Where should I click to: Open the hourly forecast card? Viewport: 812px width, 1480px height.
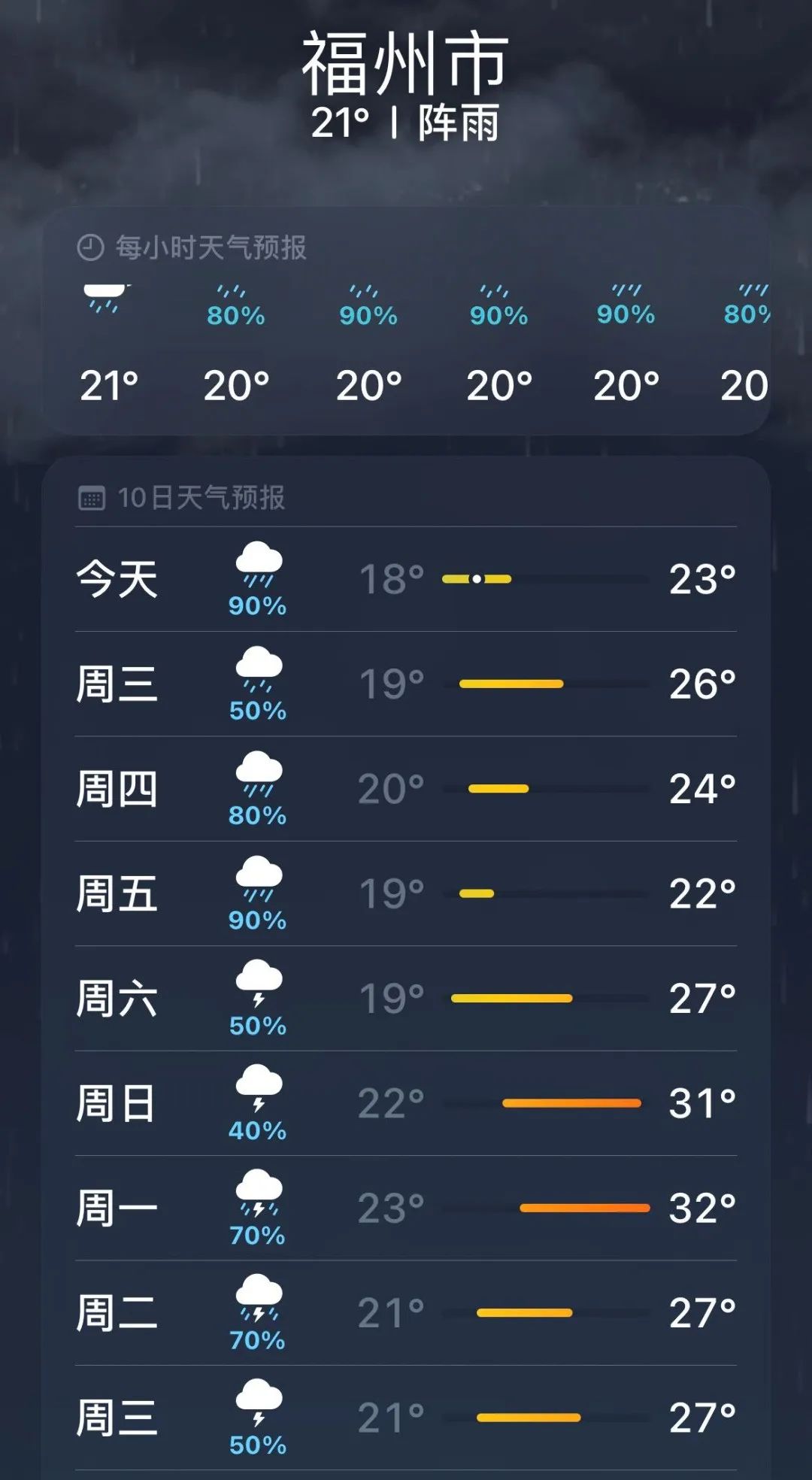(x=406, y=321)
